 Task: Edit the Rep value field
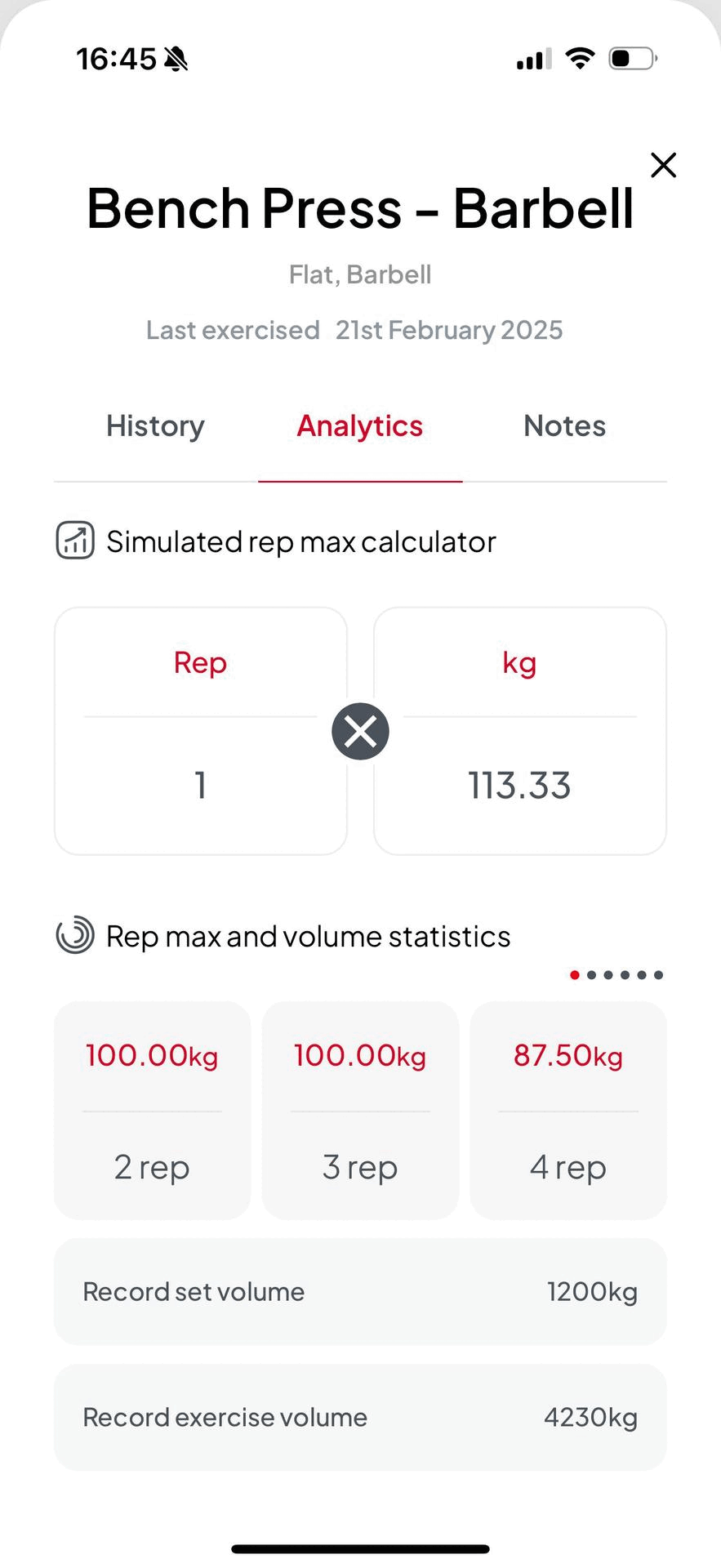coord(200,785)
